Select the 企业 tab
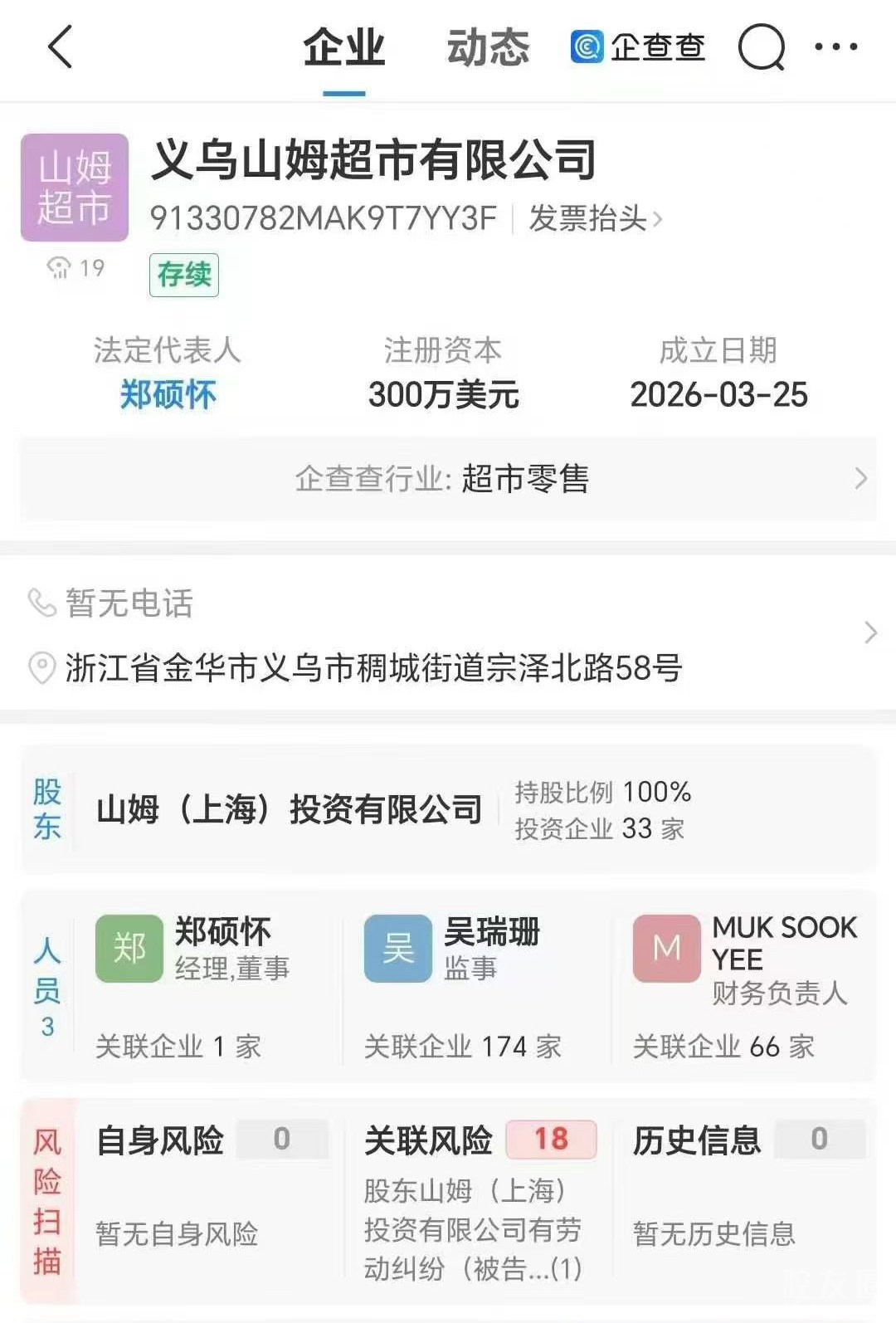 [343, 47]
